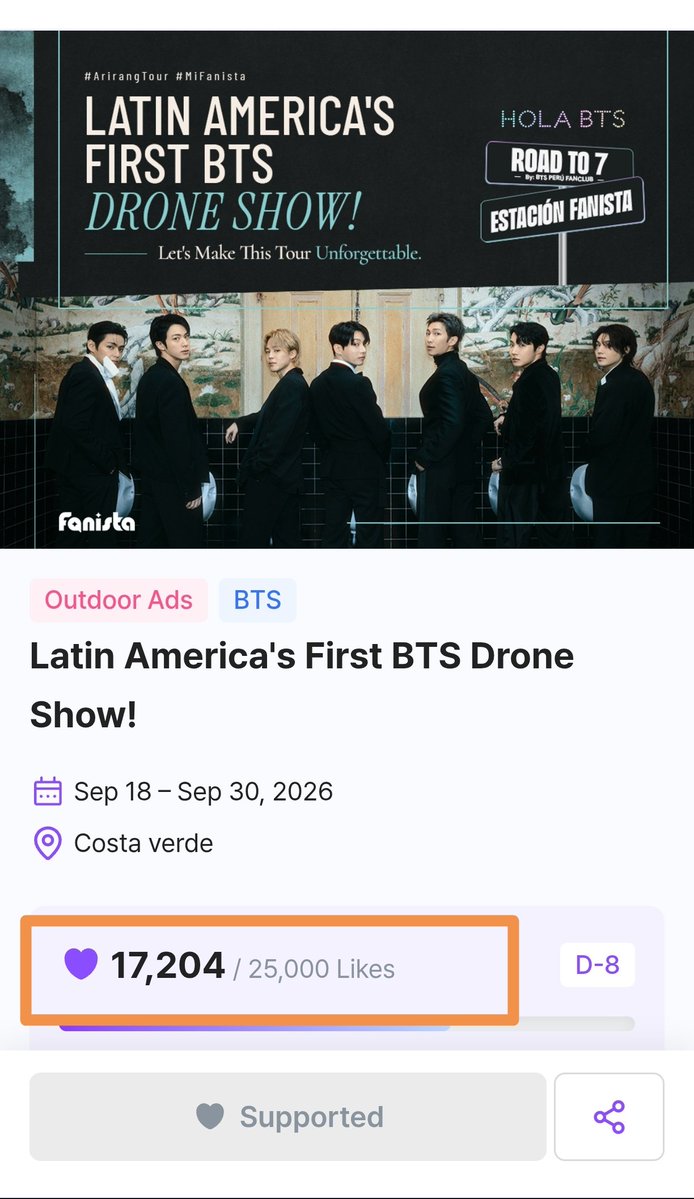Tap the Supported heart button
The image size is (694, 1199).
point(287,1116)
